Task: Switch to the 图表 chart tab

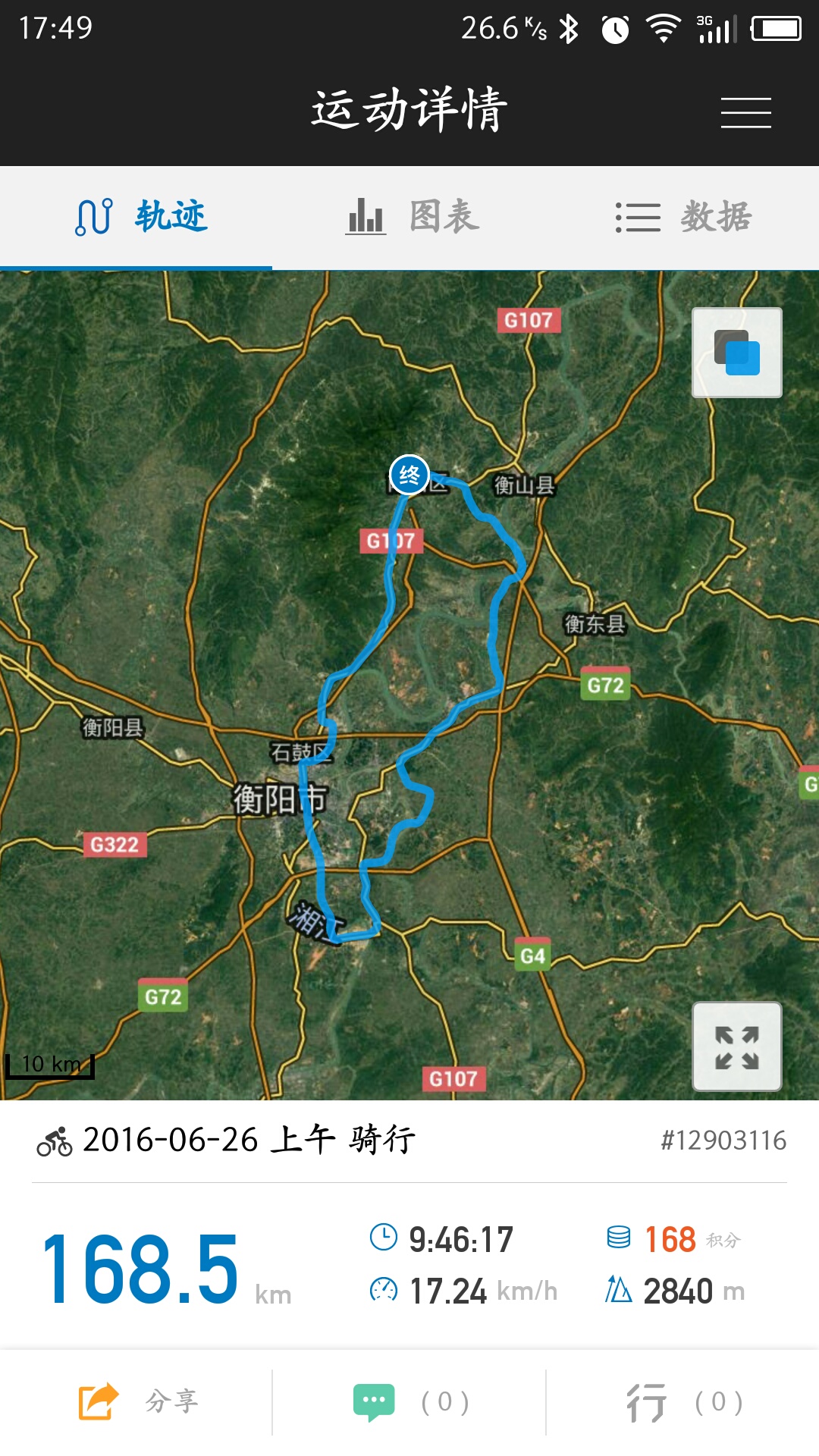Action: pos(413,217)
